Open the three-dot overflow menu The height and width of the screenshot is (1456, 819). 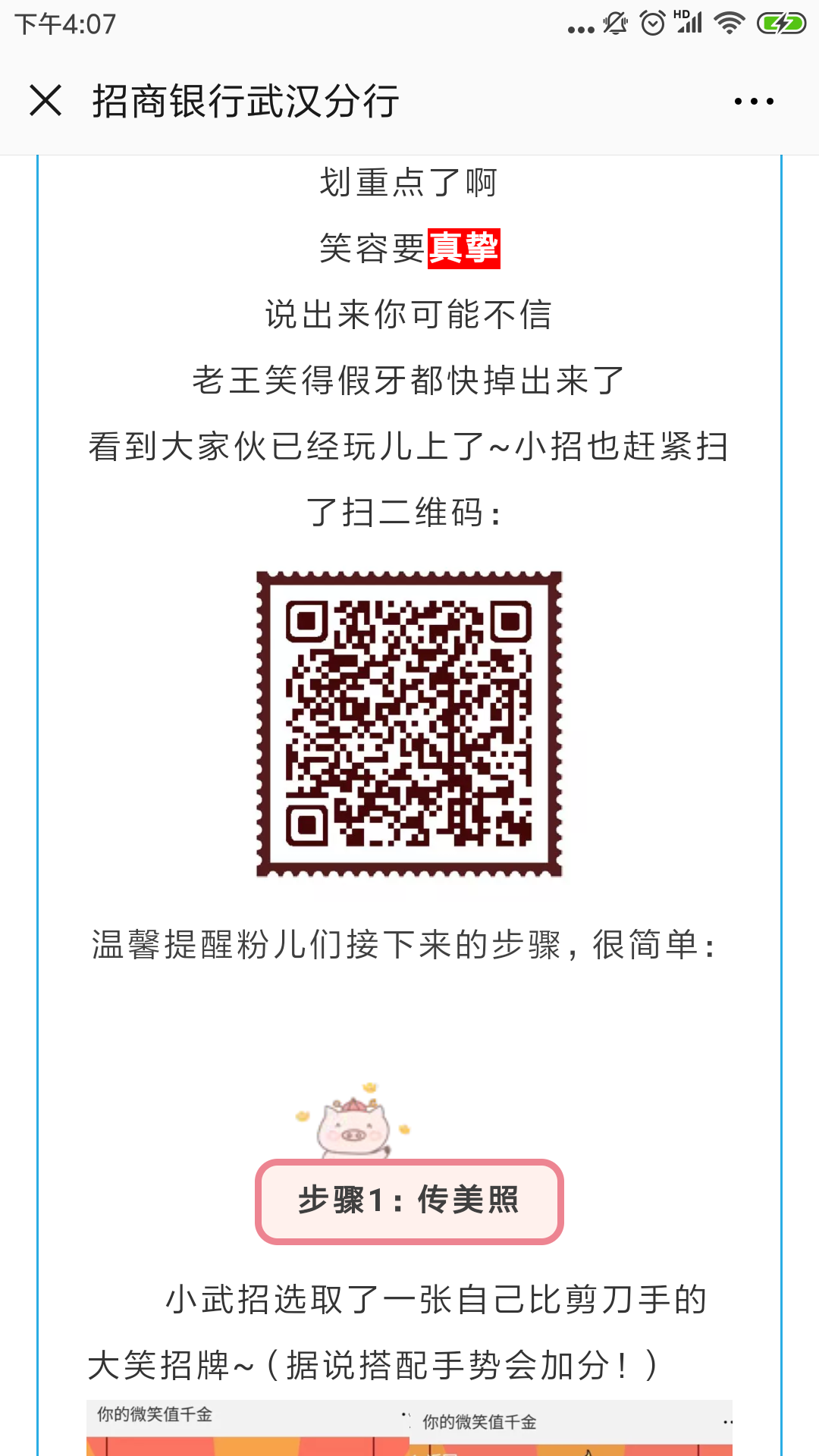tap(753, 101)
